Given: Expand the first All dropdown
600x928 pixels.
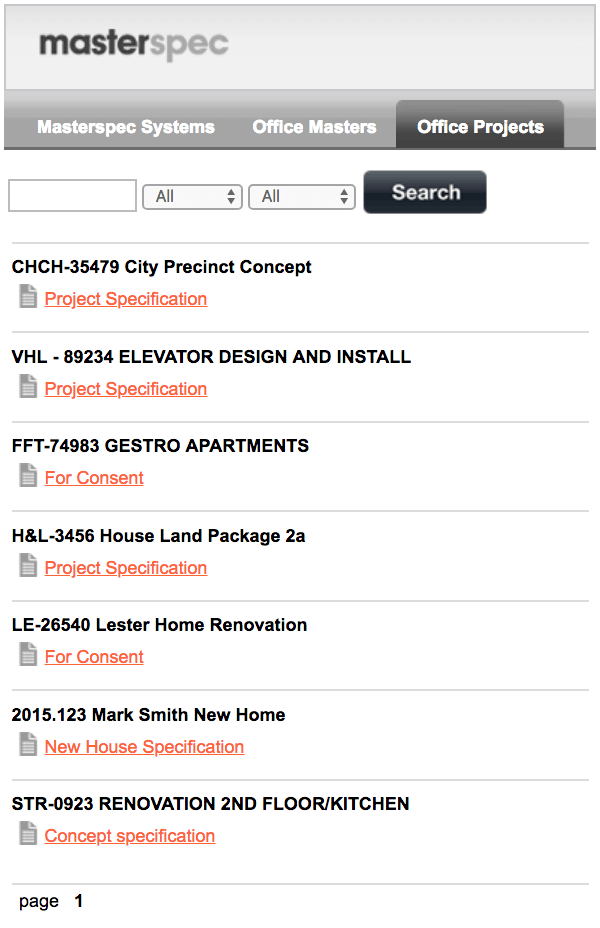Looking at the screenshot, I should (193, 197).
